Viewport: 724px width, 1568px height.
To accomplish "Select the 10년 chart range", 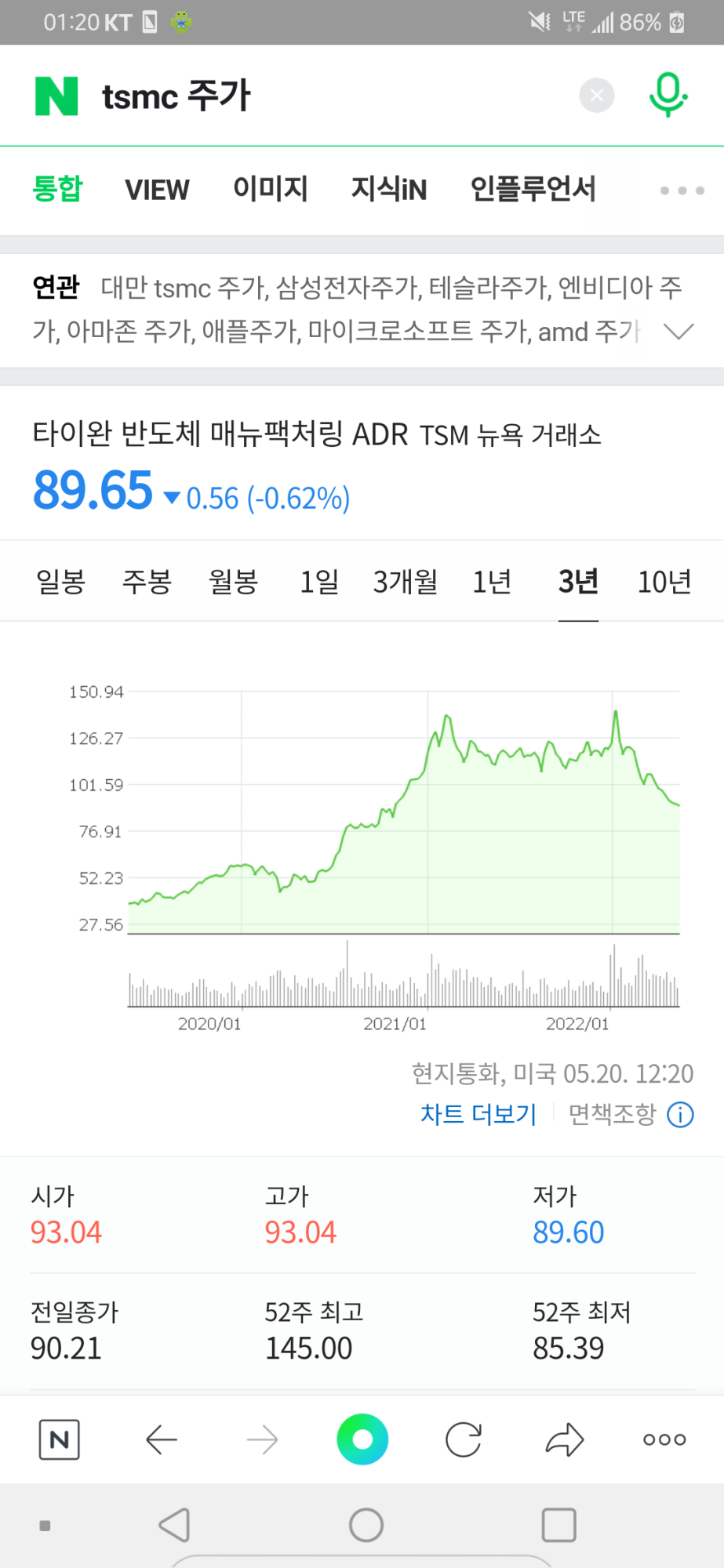I will coord(664,582).
